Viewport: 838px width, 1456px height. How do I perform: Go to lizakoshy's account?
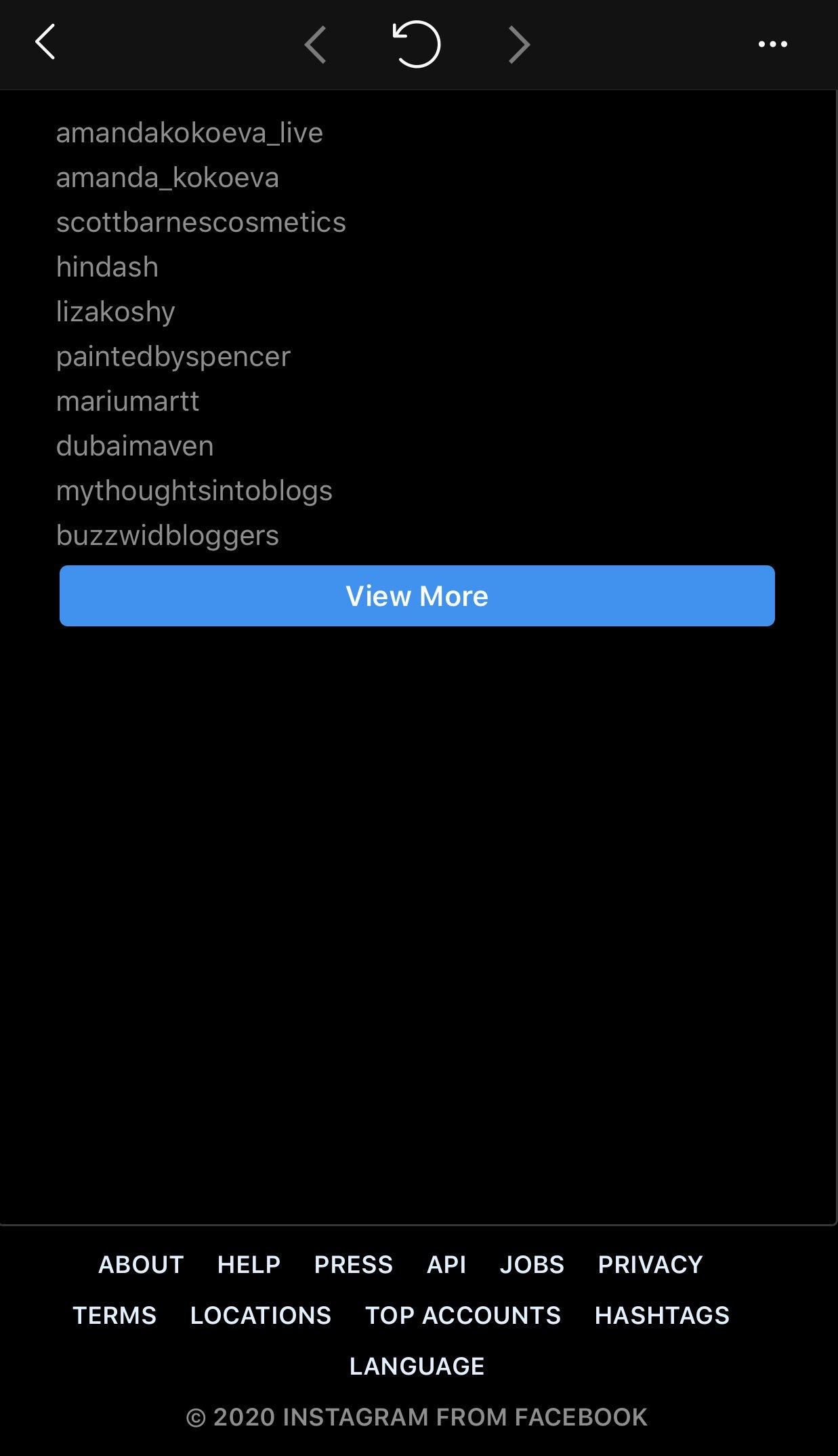pos(115,312)
